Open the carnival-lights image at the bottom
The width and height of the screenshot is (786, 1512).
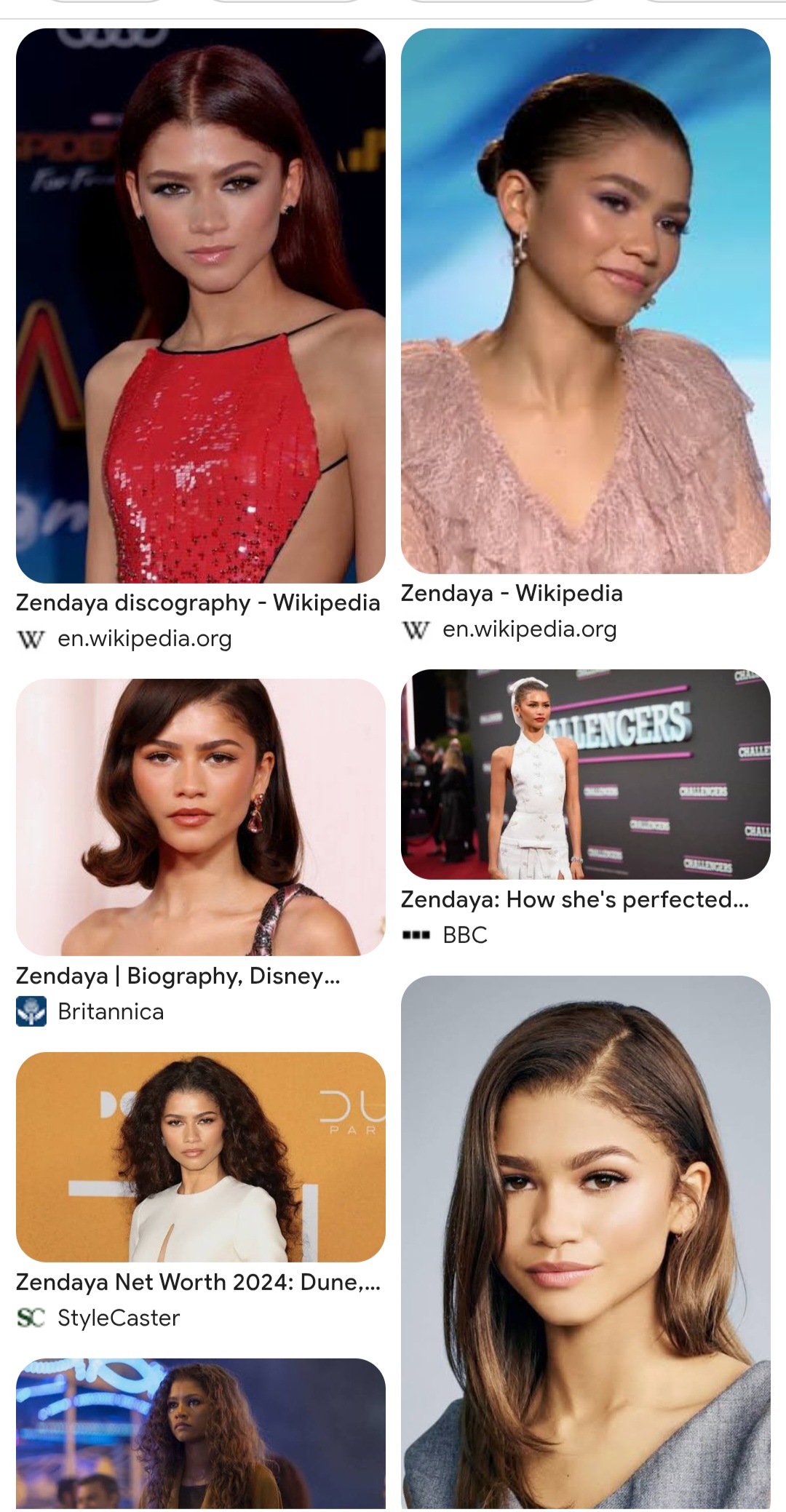click(x=200, y=1433)
